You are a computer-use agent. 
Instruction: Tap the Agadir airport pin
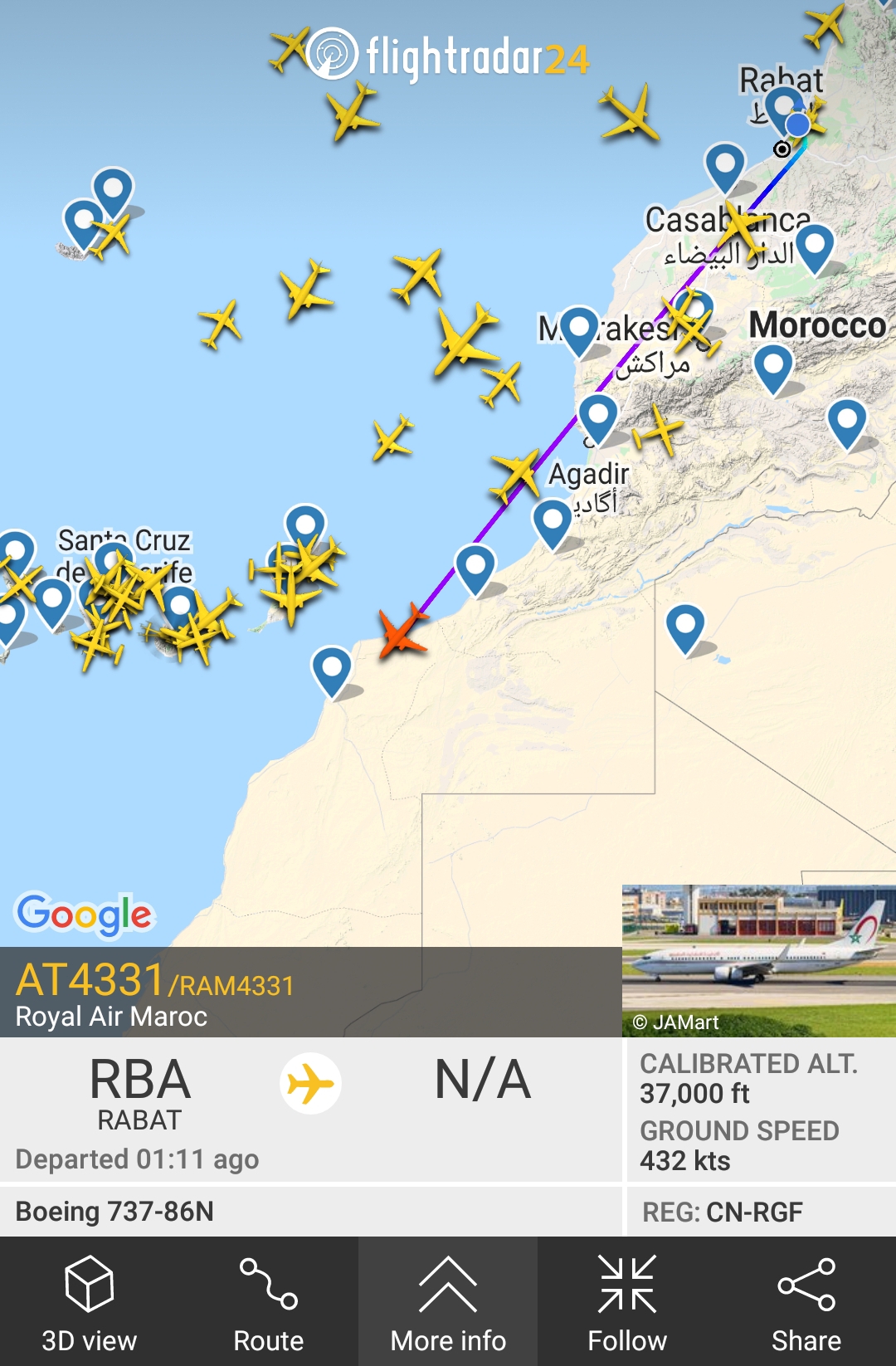coord(552,520)
